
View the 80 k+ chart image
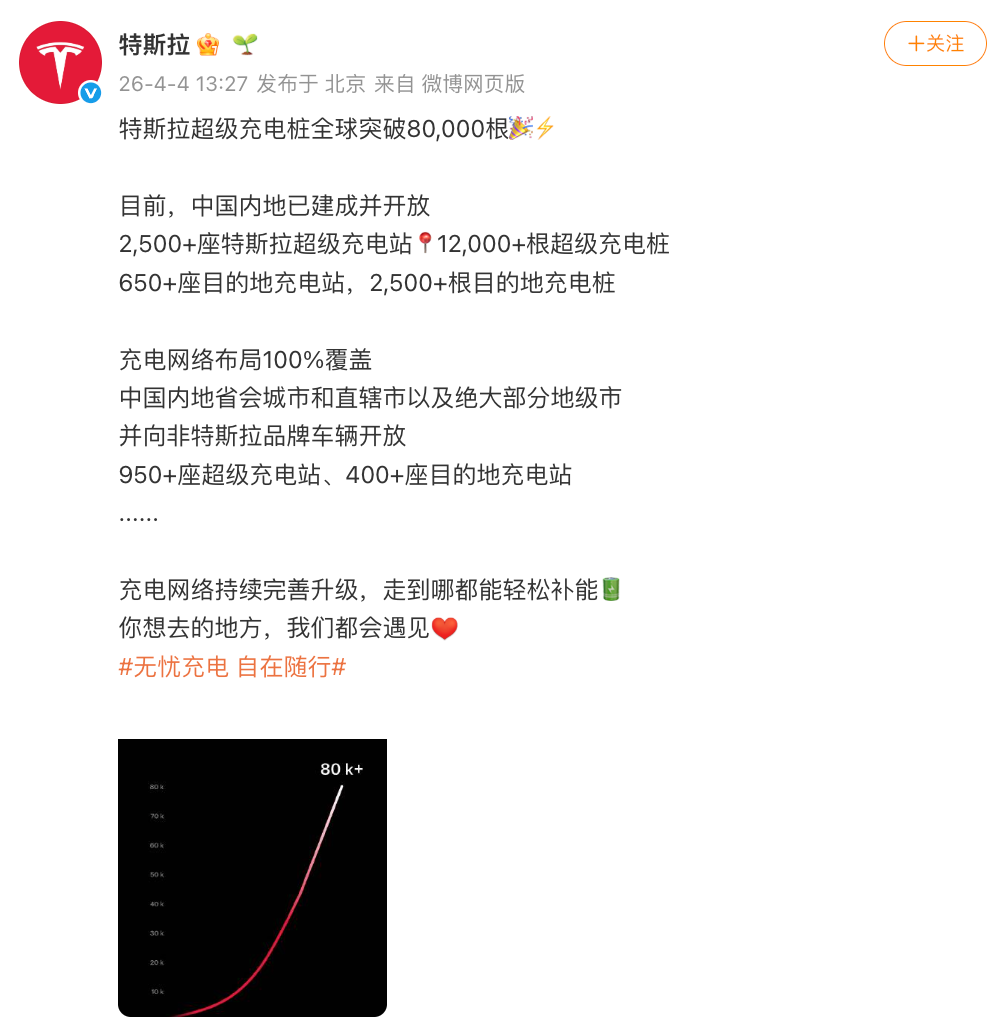[x=252, y=877]
